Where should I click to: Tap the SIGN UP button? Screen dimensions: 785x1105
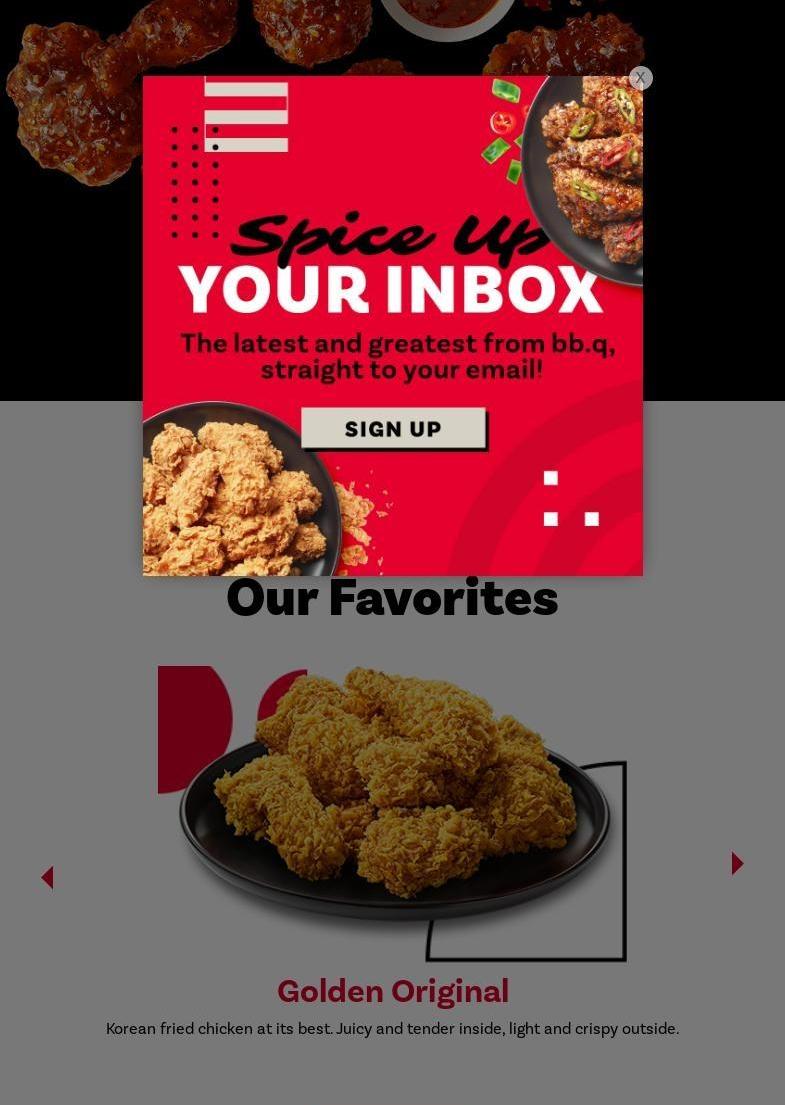pos(393,429)
